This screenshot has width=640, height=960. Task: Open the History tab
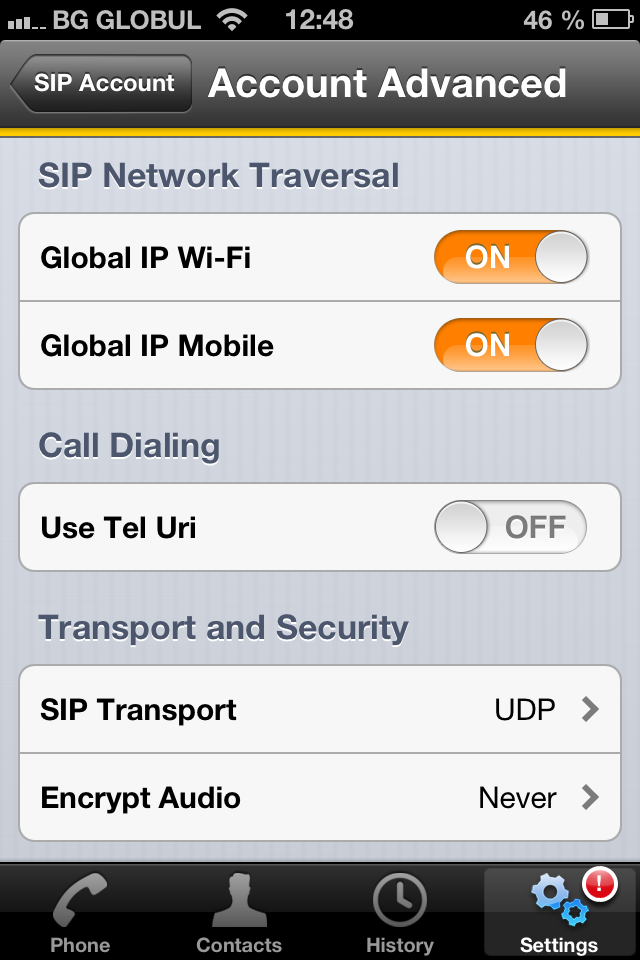[x=399, y=912]
